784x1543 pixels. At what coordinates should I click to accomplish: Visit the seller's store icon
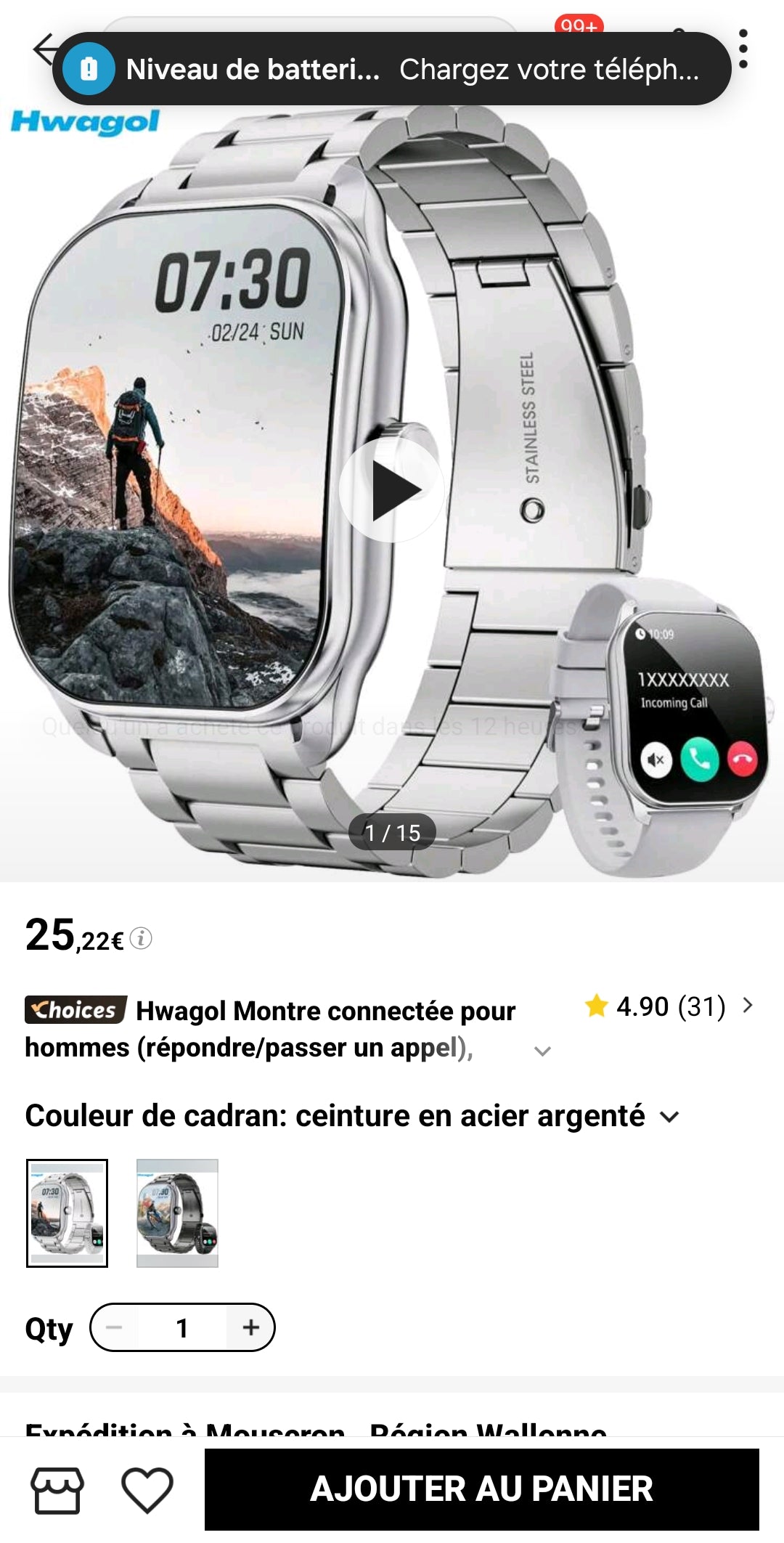click(x=57, y=1490)
